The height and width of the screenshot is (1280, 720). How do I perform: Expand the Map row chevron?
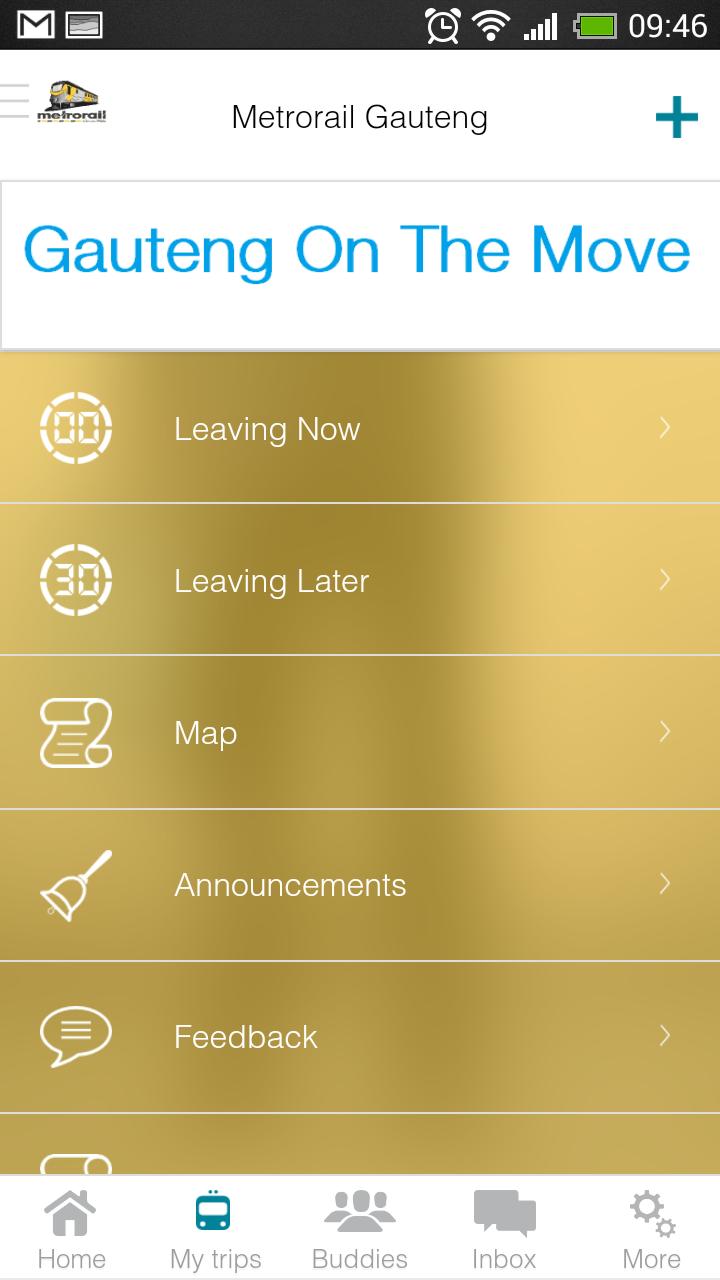tap(665, 732)
